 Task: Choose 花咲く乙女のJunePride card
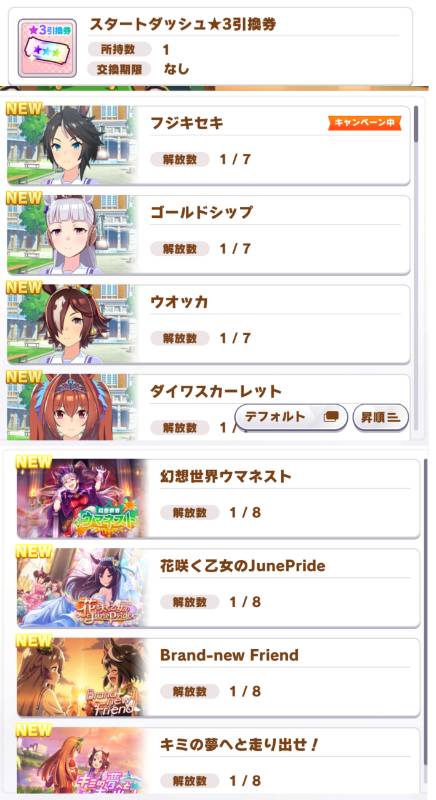click(218, 588)
